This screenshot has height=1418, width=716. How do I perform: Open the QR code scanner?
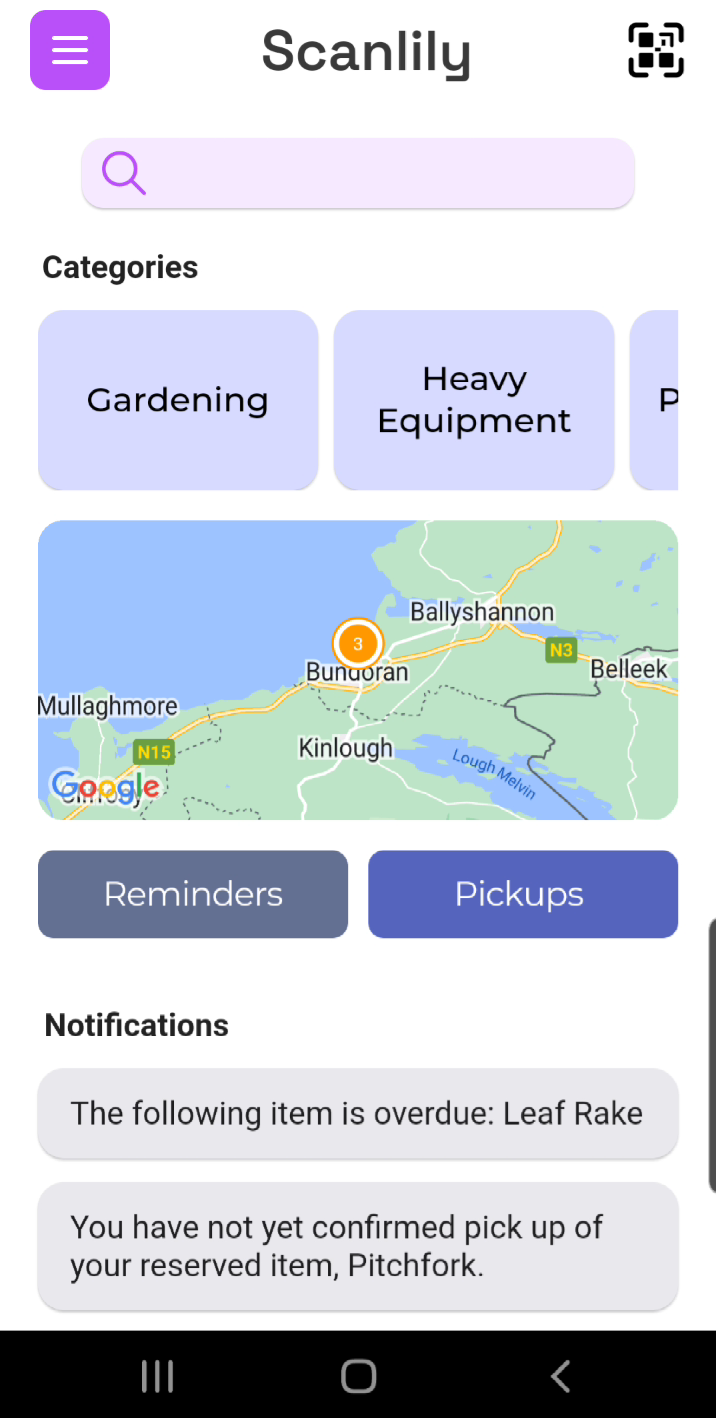[x=656, y=50]
